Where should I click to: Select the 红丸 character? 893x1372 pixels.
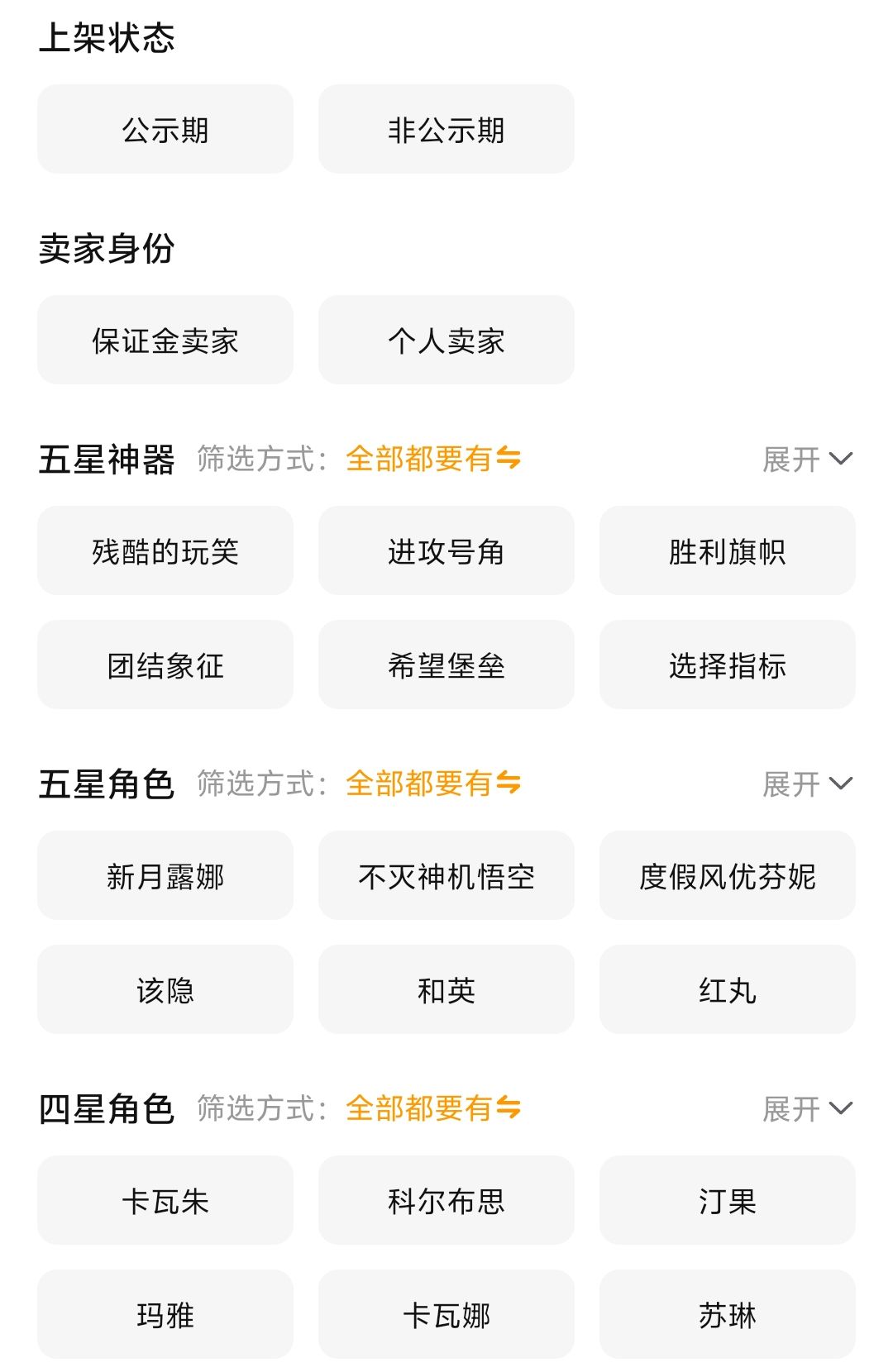727,990
